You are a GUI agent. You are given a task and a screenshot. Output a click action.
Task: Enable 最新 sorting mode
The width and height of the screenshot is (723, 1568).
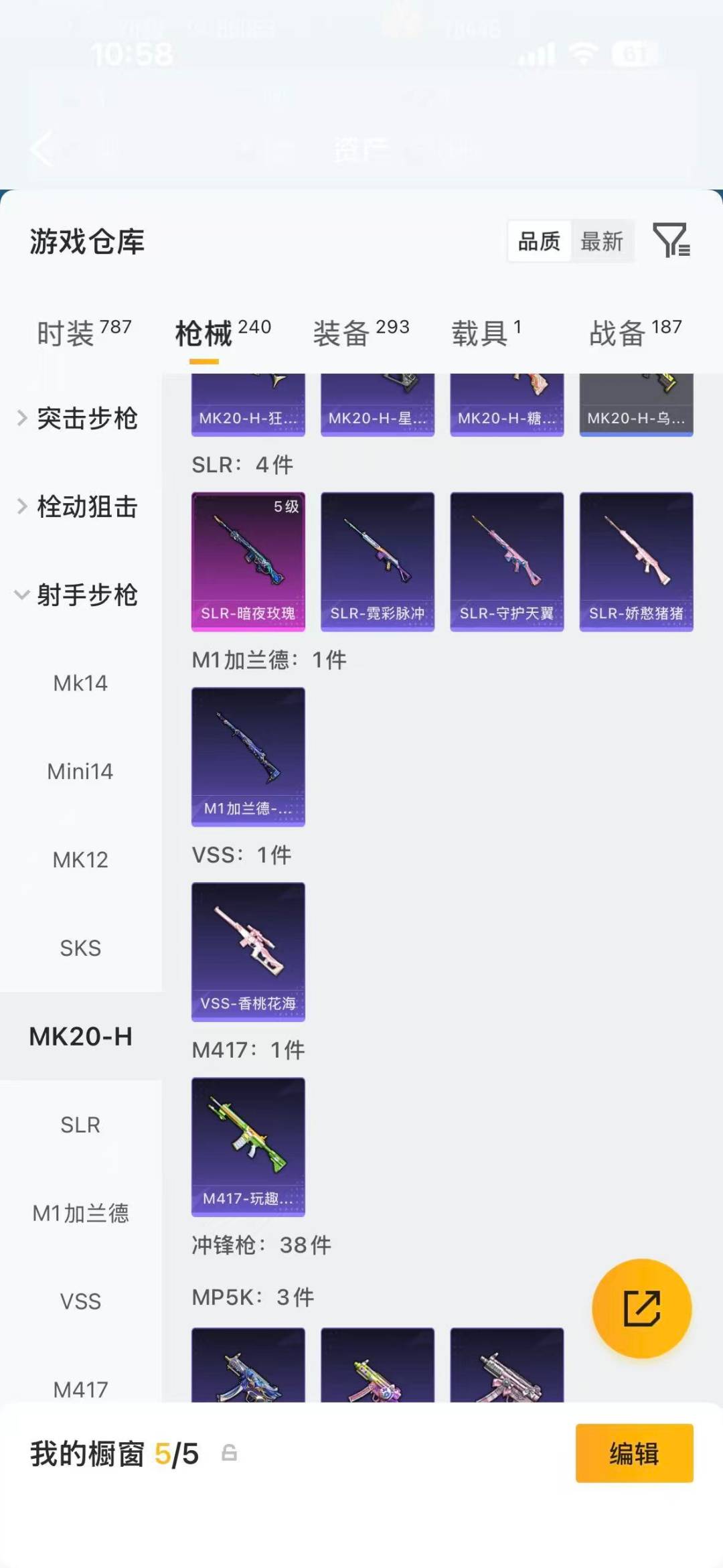pyautogui.click(x=602, y=242)
